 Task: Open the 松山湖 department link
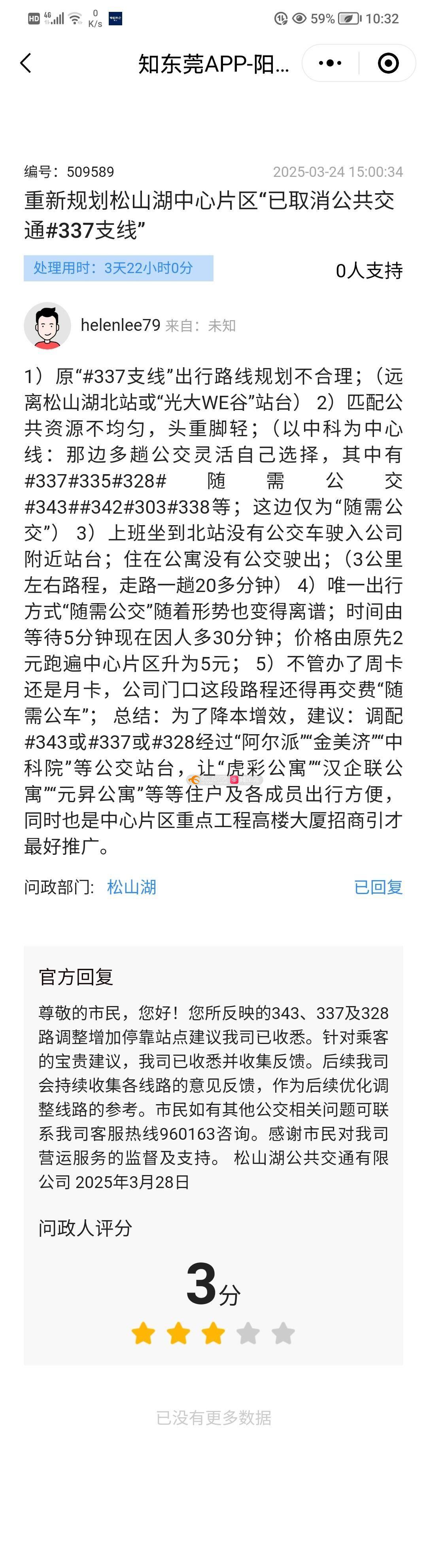131,887
